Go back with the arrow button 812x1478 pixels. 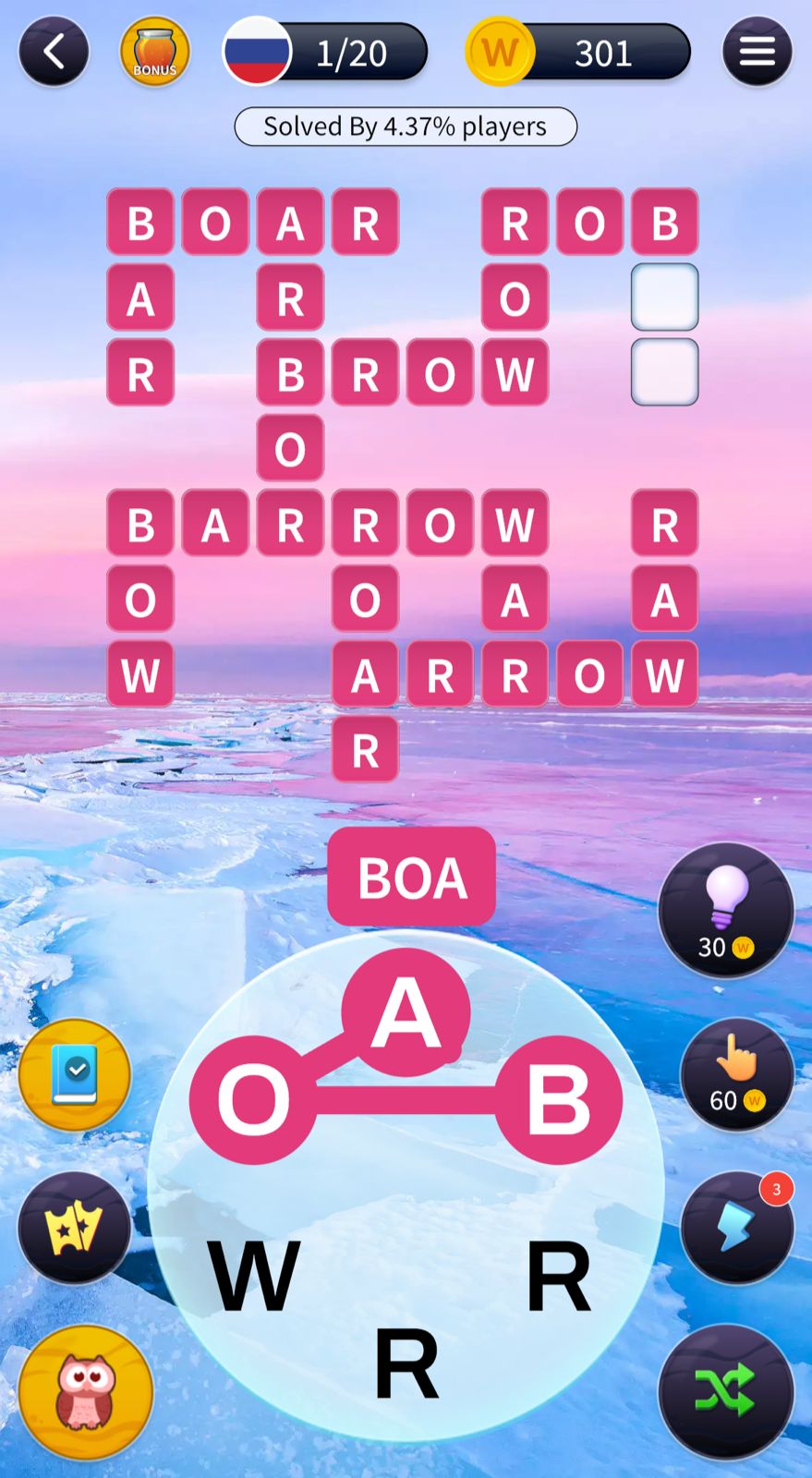tap(54, 52)
